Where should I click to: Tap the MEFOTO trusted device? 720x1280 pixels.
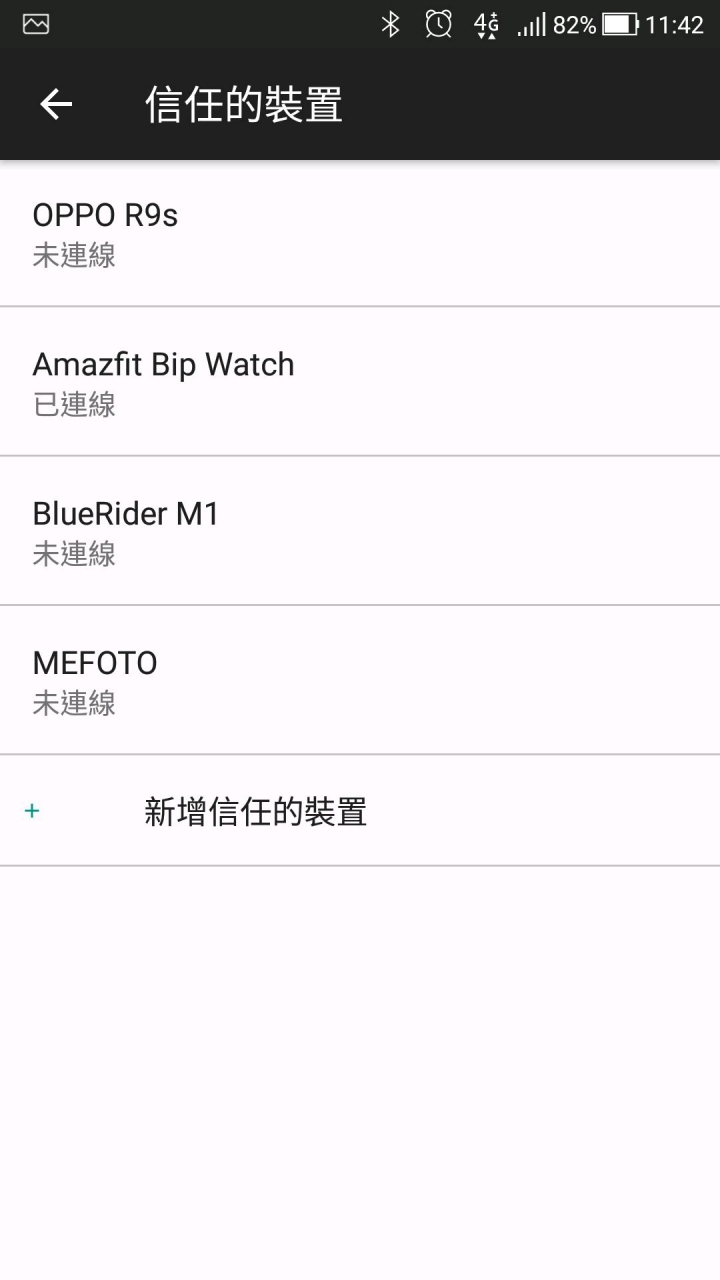pyautogui.click(x=360, y=680)
